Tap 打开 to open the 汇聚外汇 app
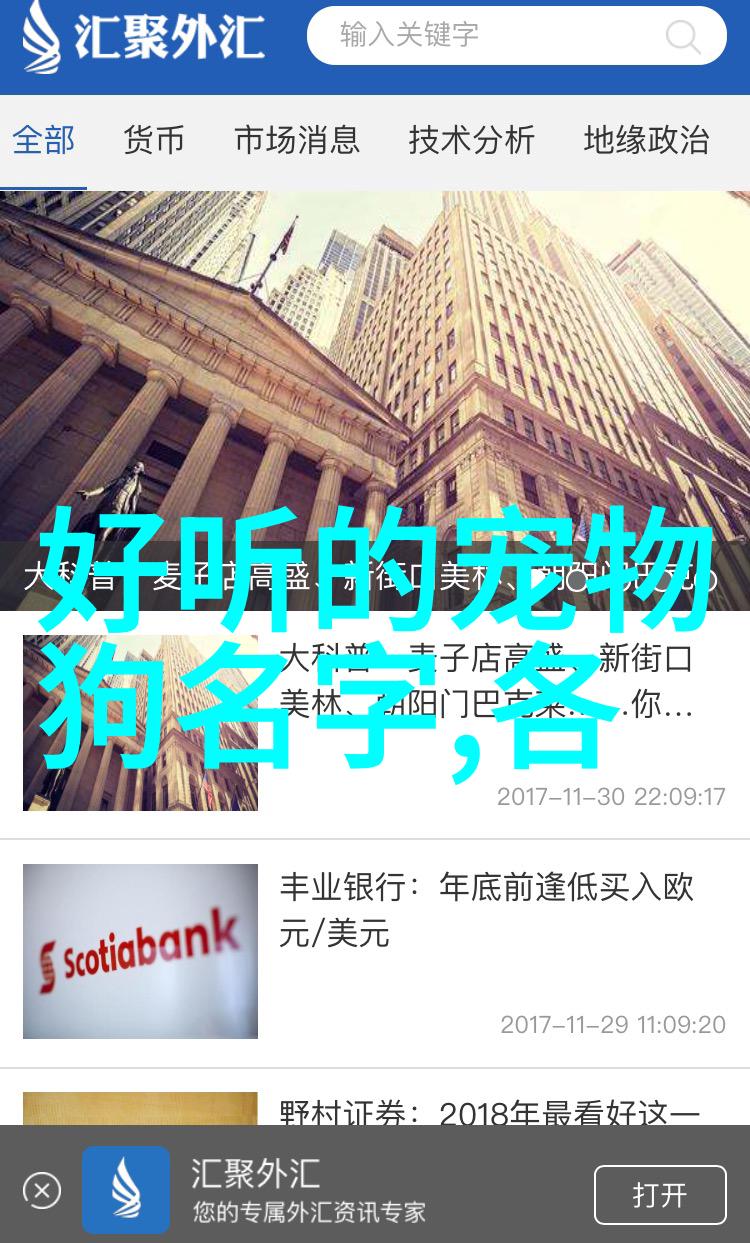 pos(660,1195)
